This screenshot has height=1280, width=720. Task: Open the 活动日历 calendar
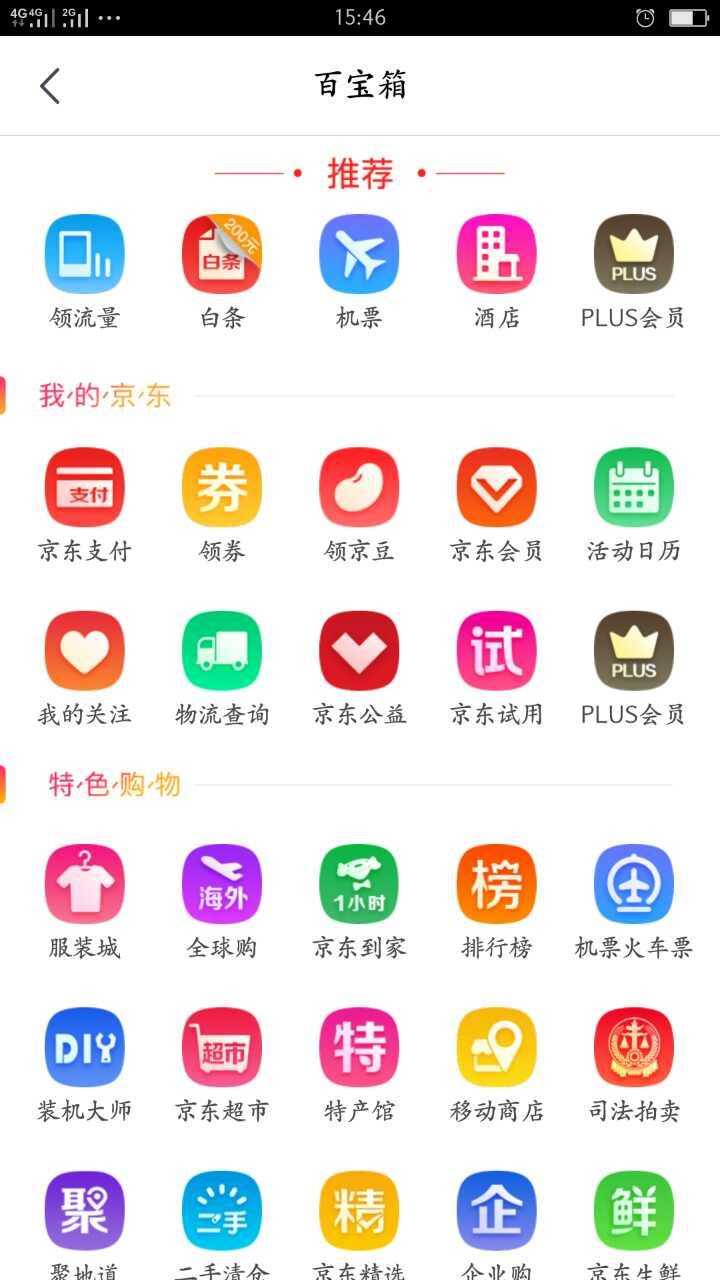pos(633,487)
